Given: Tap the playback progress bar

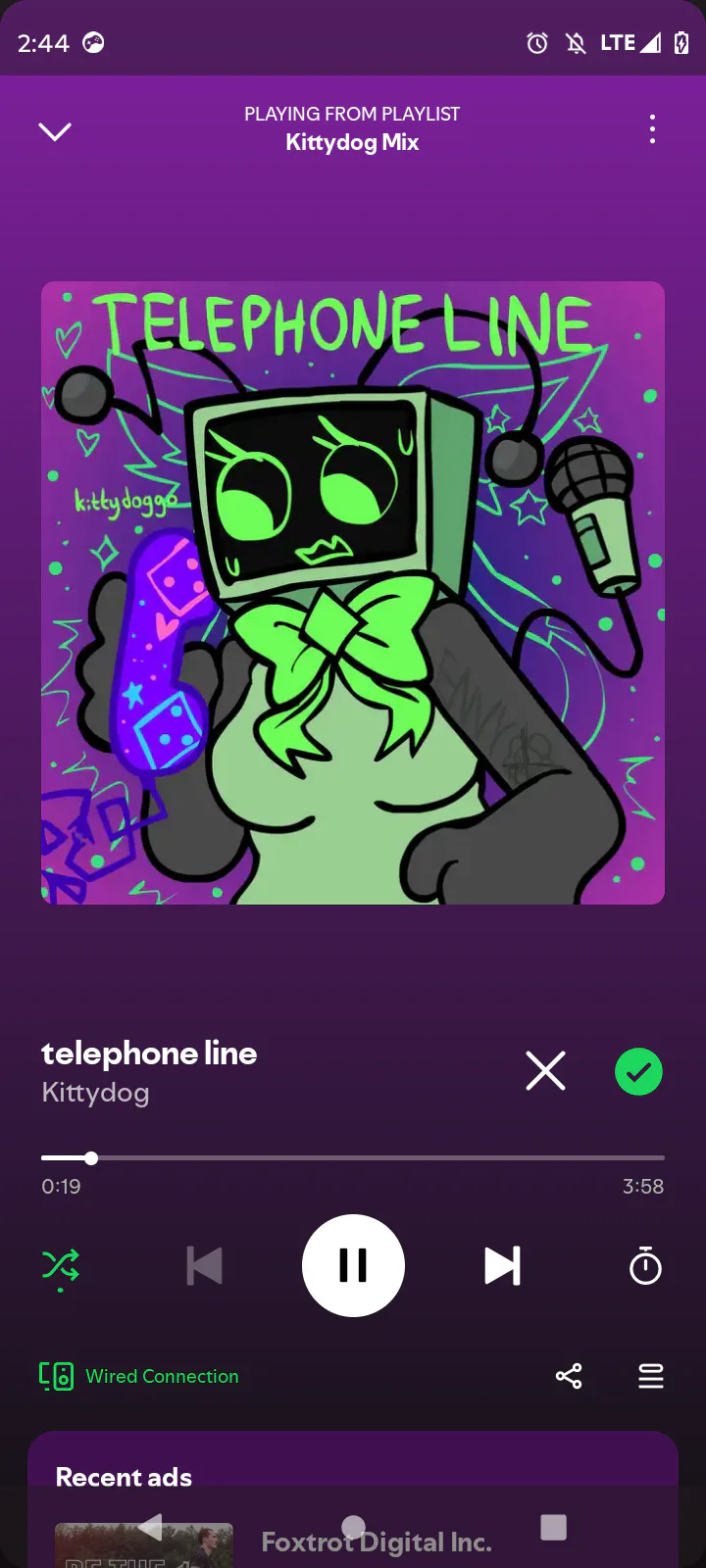Looking at the screenshot, I should click(353, 1158).
